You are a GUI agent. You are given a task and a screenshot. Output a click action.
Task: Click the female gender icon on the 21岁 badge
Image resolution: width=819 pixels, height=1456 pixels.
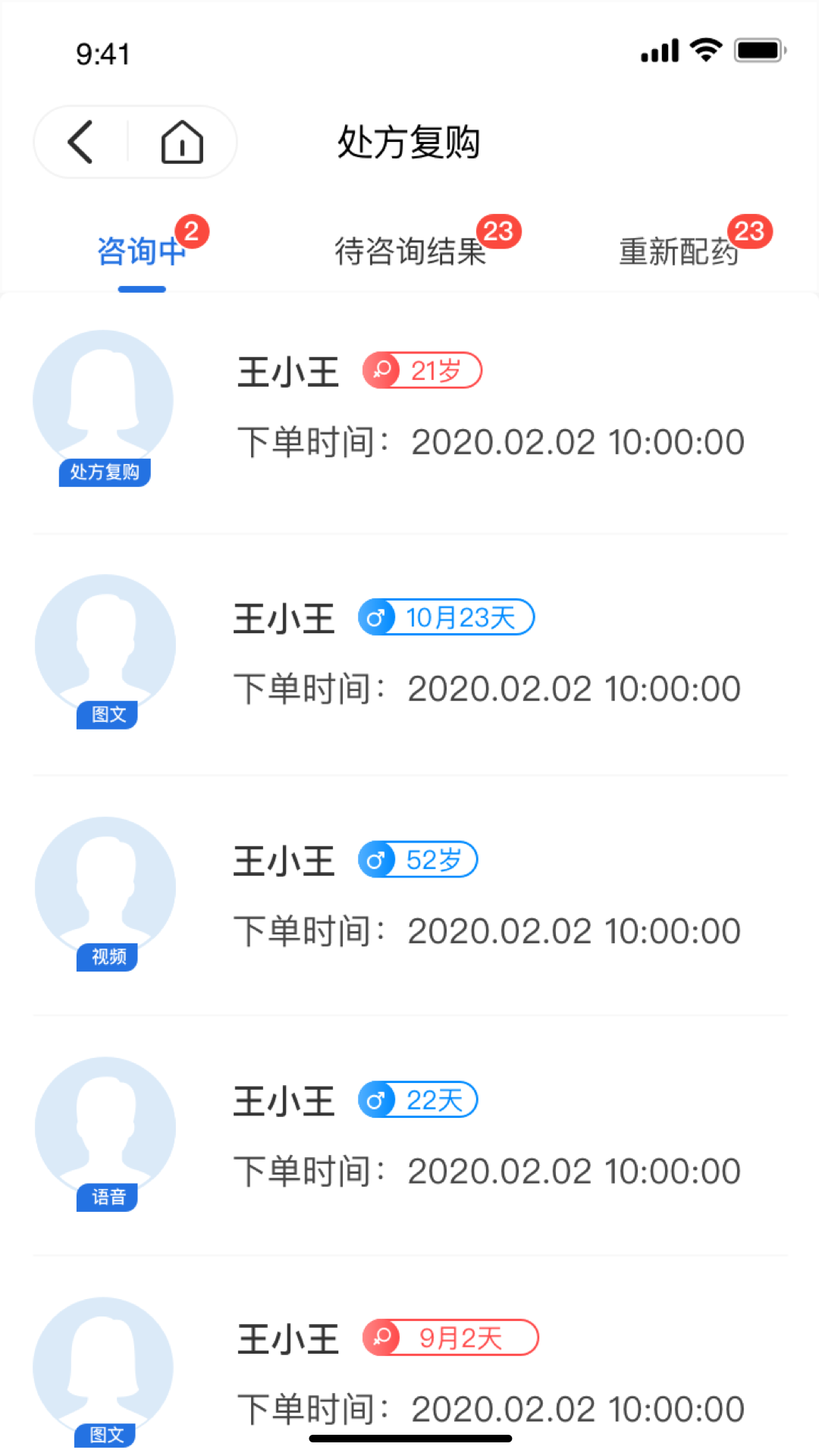[384, 371]
